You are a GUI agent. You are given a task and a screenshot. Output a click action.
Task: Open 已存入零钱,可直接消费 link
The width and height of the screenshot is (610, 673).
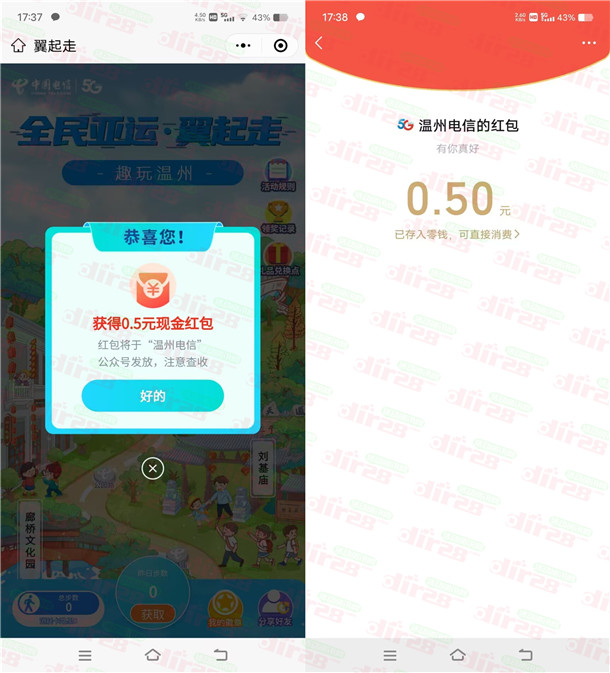(457, 234)
